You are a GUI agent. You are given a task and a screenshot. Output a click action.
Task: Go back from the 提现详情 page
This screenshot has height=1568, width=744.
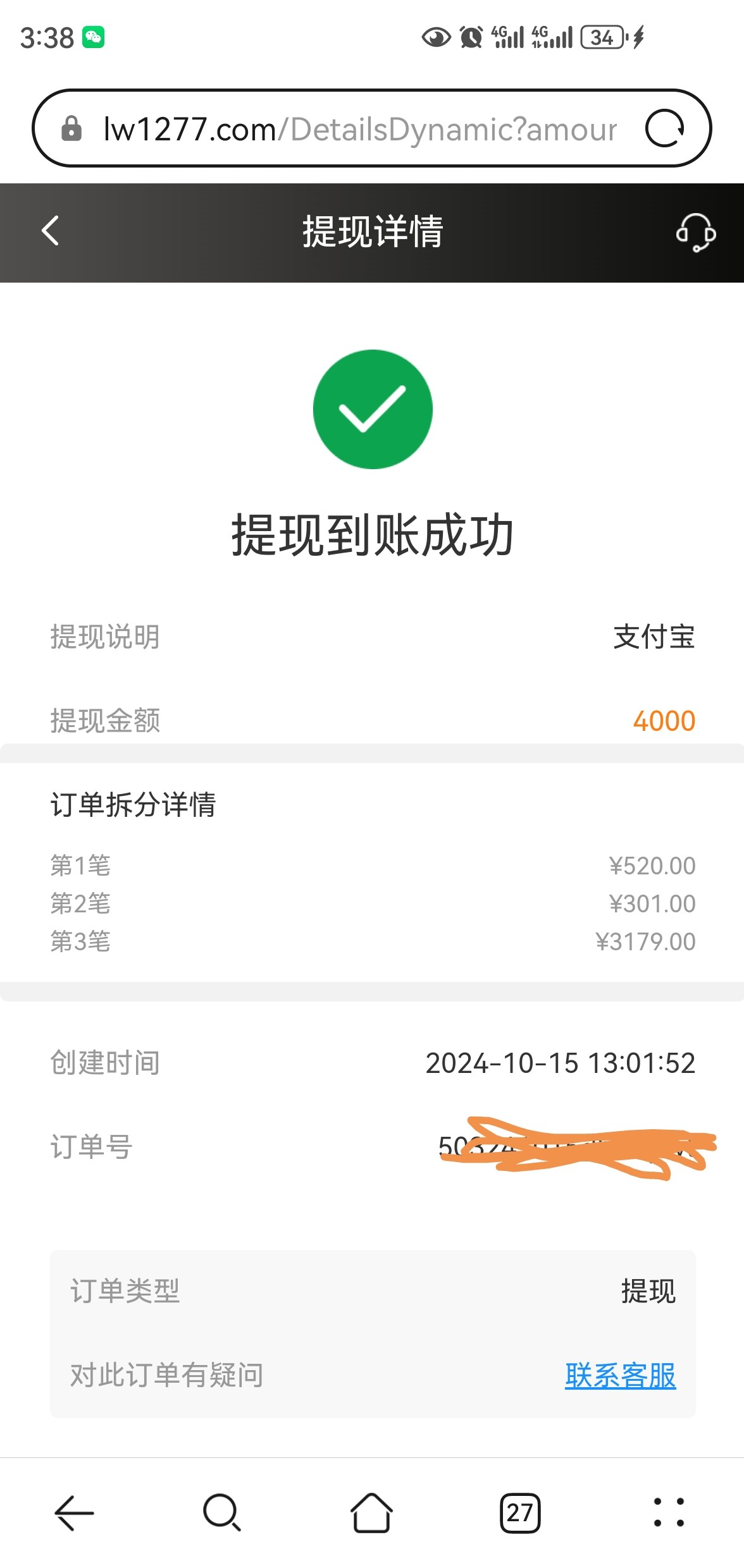click(x=50, y=231)
